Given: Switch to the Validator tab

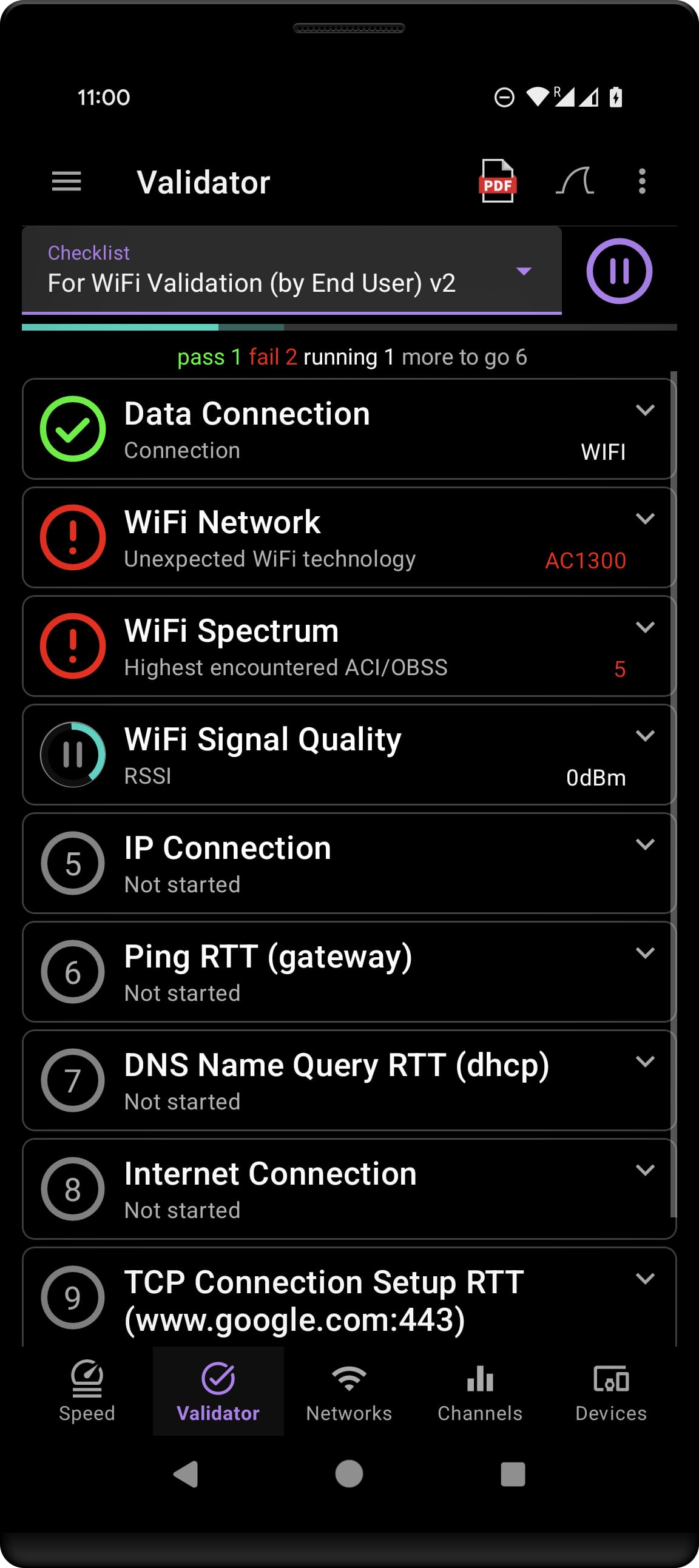Looking at the screenshot, I should (x=217, y=1391).
